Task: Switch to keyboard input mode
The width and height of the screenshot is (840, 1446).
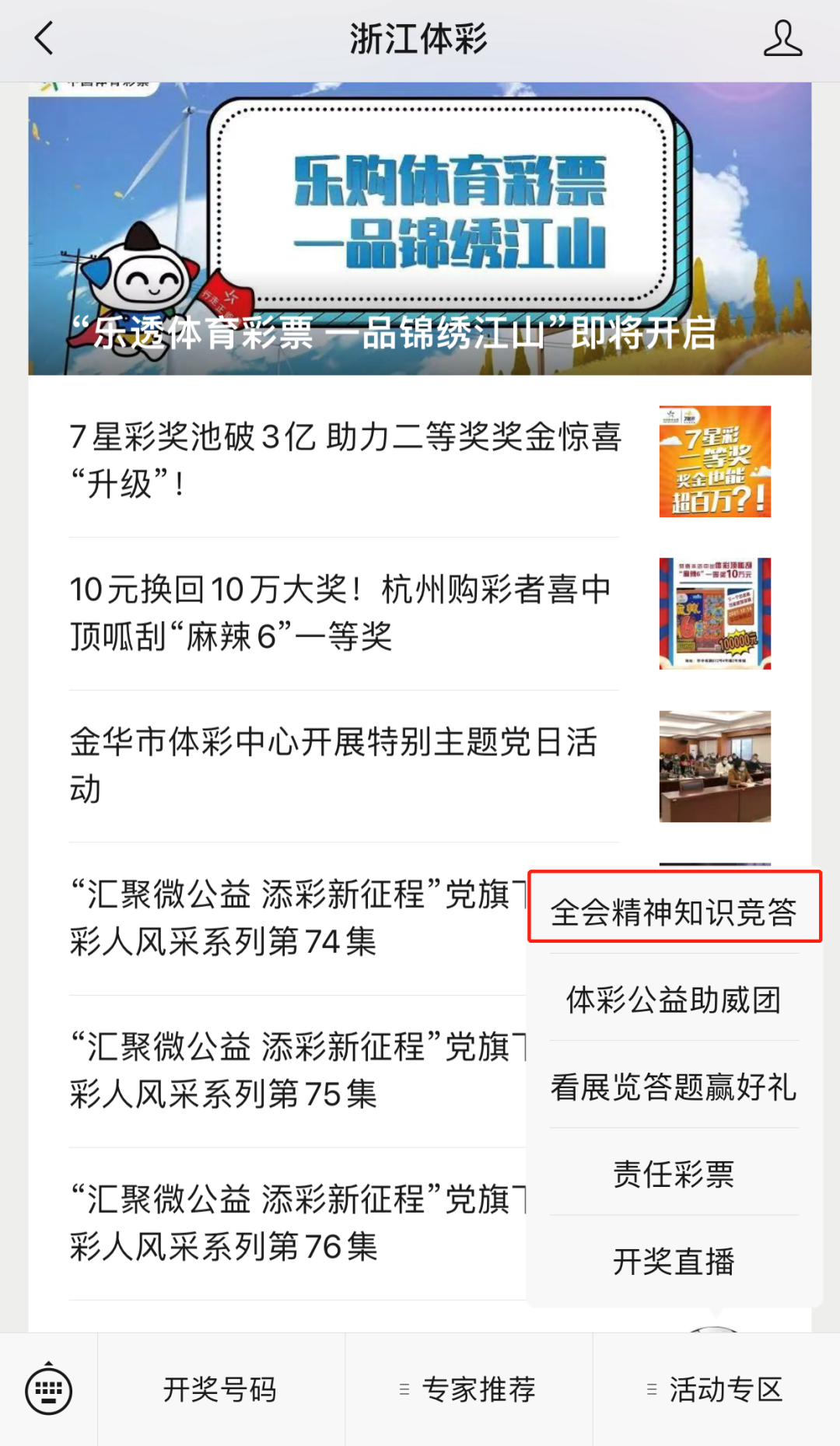Action: click(x=48, y=1390)
